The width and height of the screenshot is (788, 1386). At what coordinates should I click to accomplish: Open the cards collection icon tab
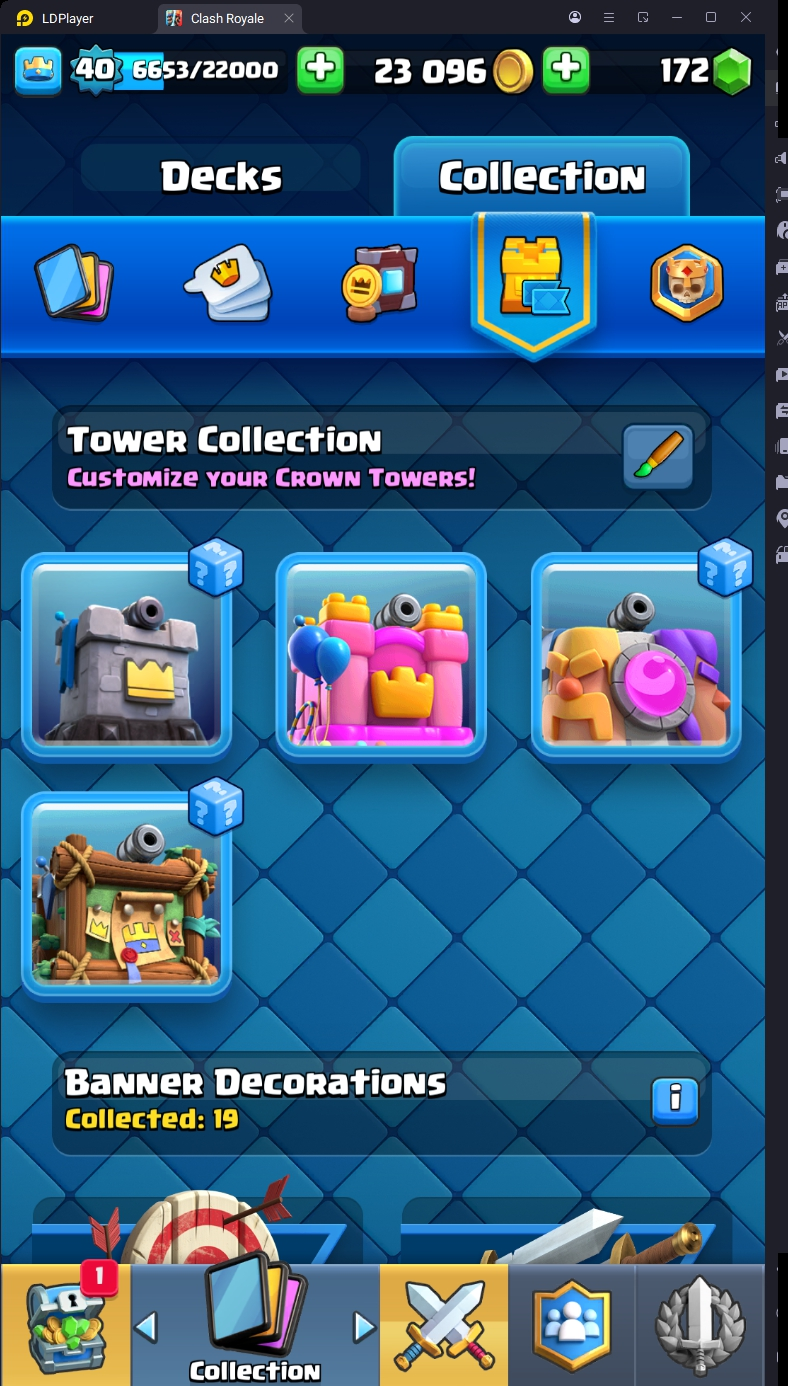(x=74, y=282)
